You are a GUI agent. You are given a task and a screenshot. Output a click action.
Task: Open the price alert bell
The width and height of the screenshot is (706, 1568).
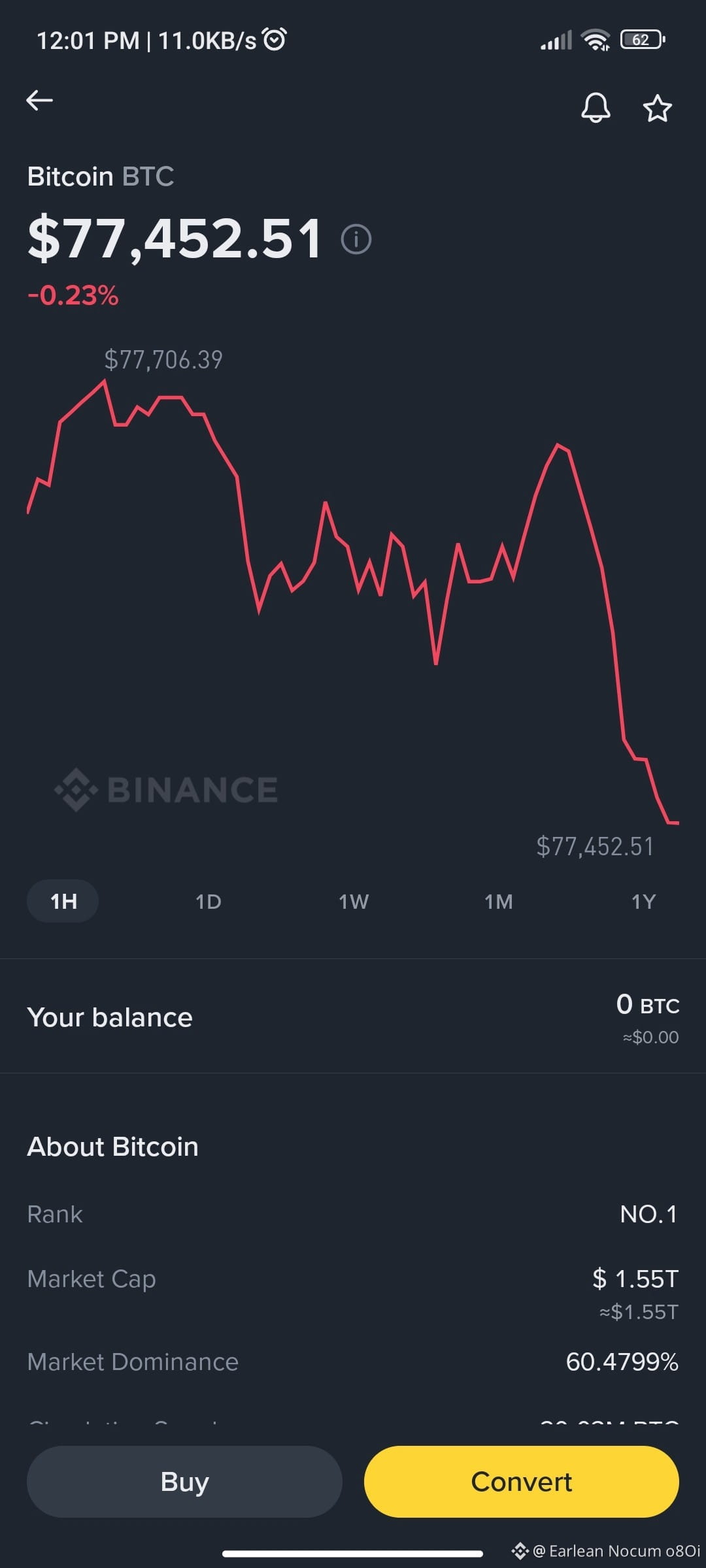(596, 108)
